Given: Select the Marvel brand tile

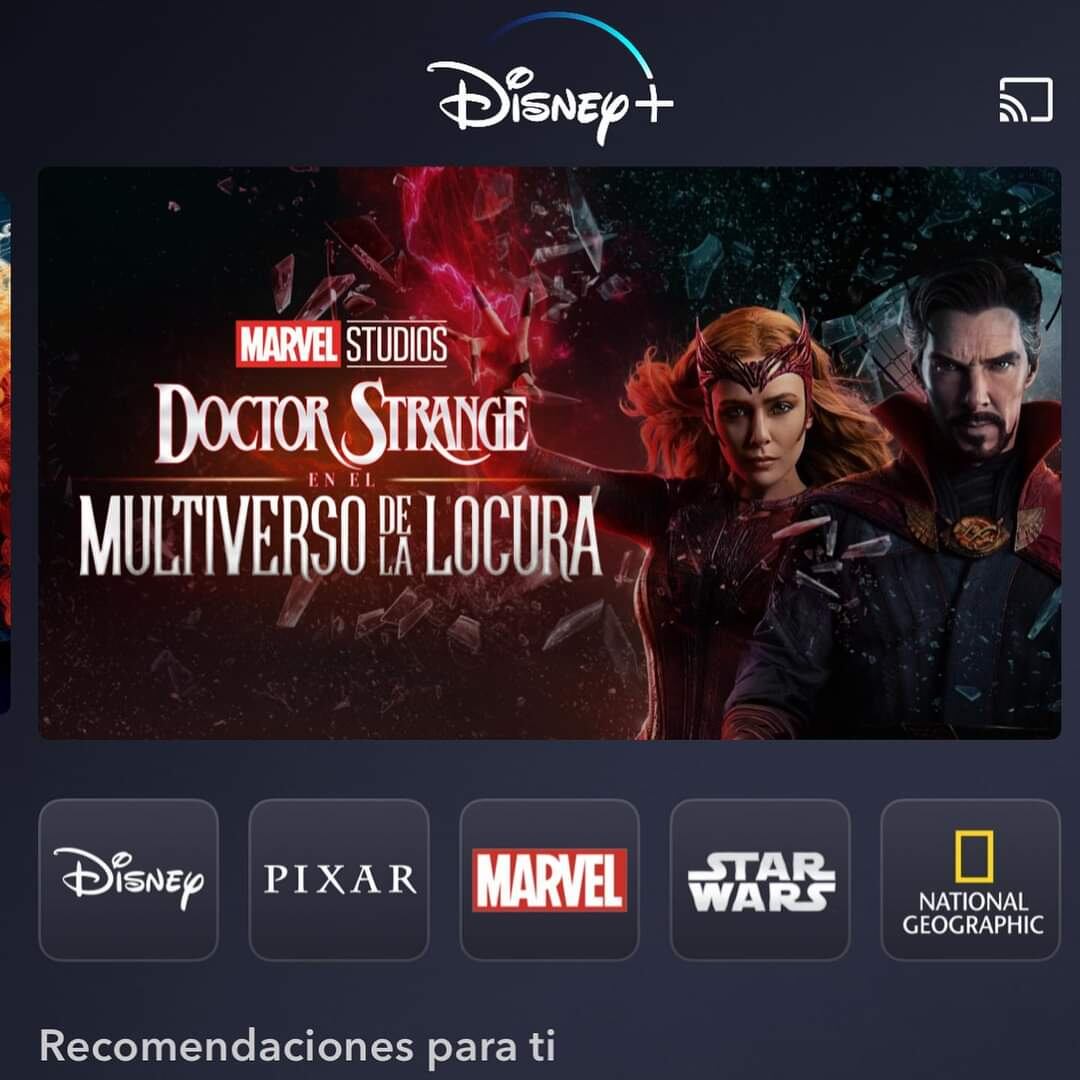Looking at the screenshot, I should pos(549,880).
